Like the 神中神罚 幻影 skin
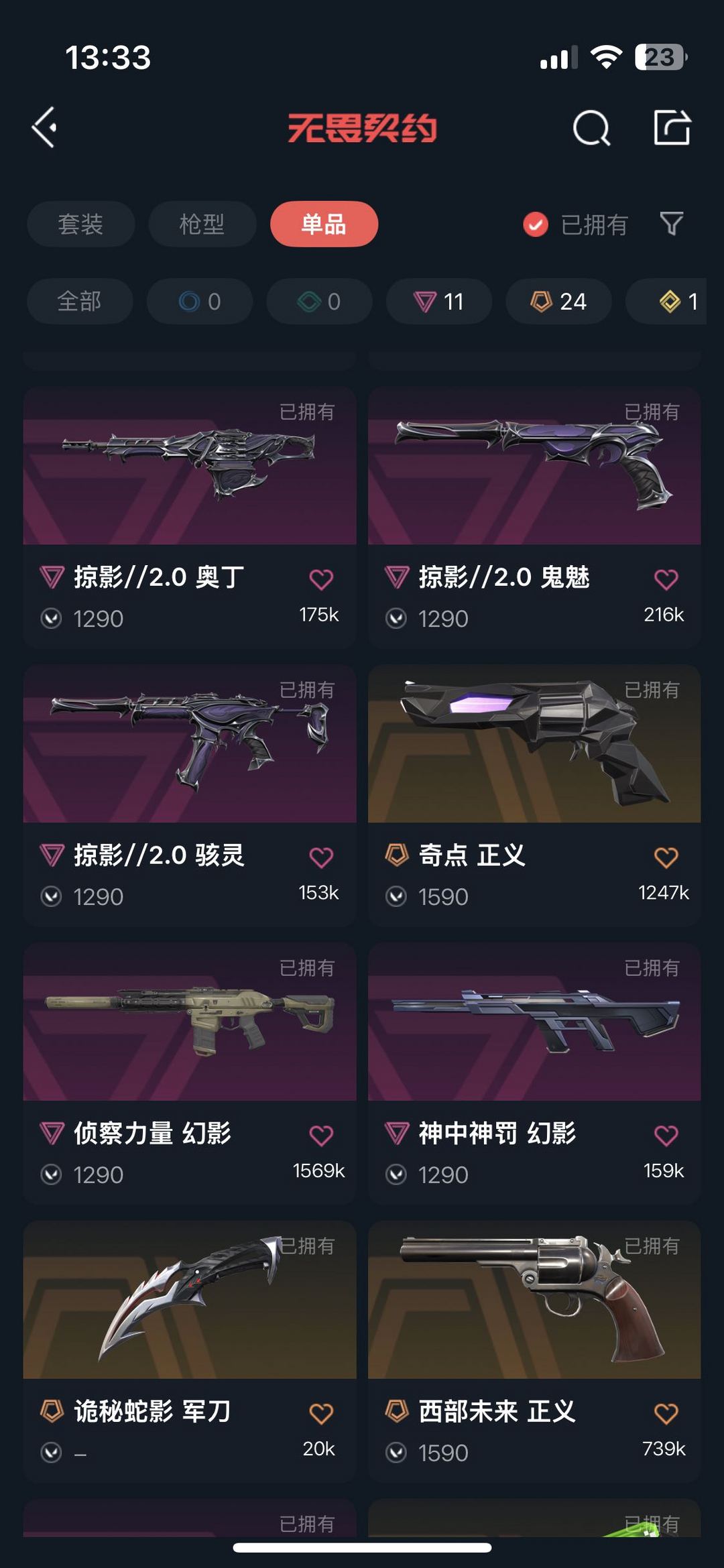 pyautogui.click(x=666, y=1136)
